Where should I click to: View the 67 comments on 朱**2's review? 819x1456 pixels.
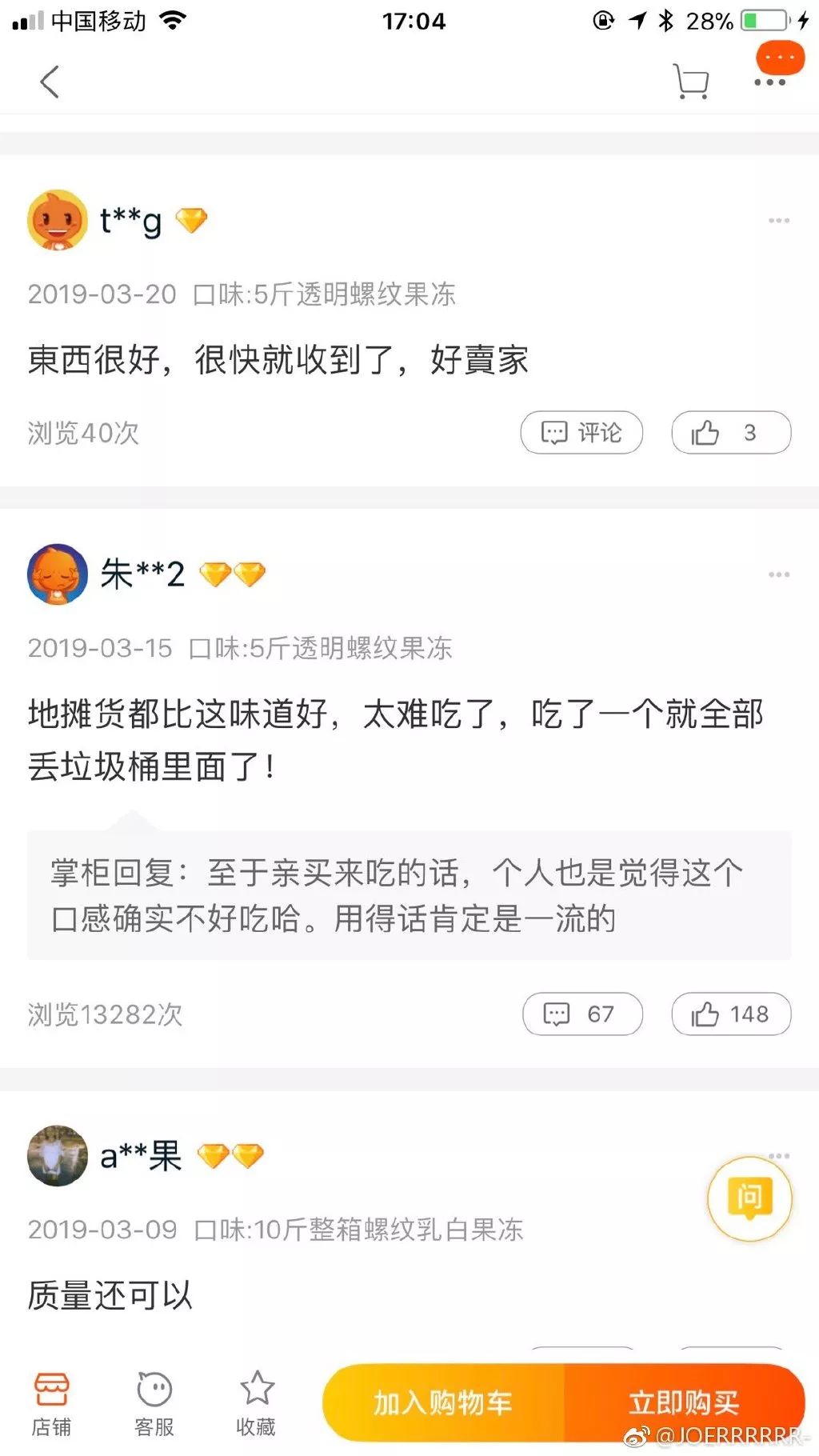point(581,1014)
